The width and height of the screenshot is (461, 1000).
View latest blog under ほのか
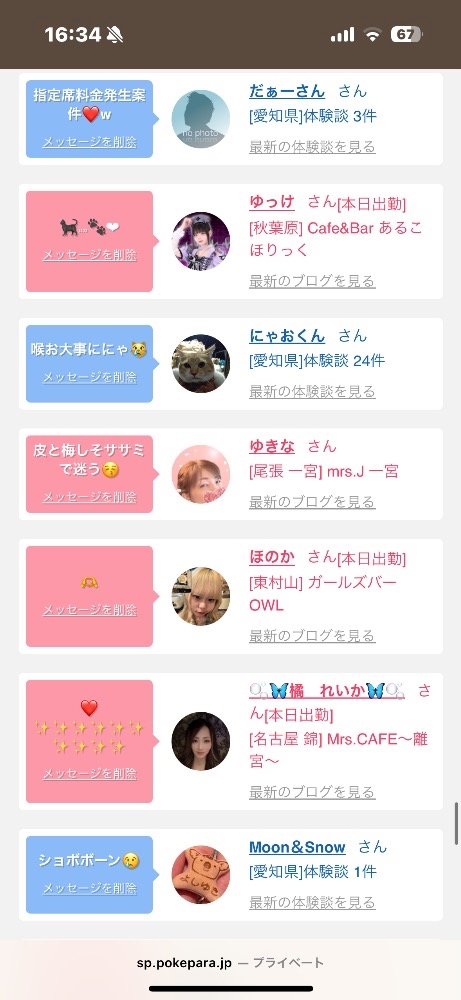tap(312, 636)
